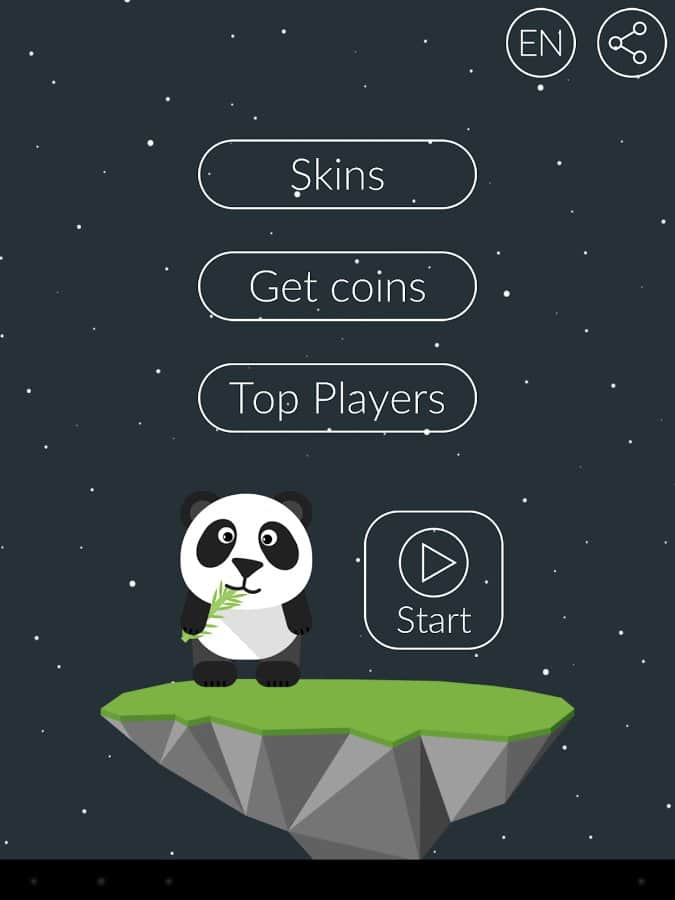Start the game
The width and height of the screenshot is (675, 900).
[x=433, y=580]
